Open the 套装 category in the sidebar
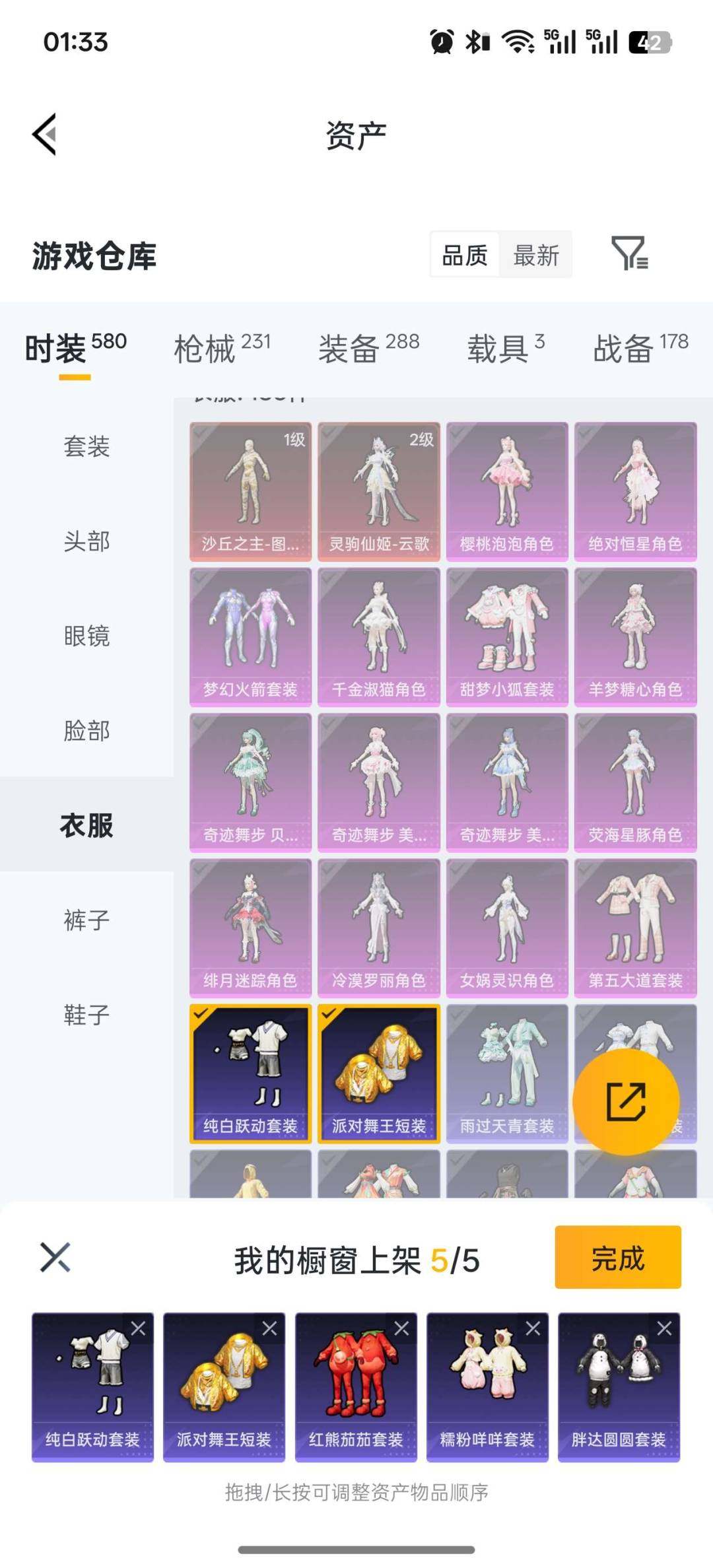 click(x=86, y=447)
